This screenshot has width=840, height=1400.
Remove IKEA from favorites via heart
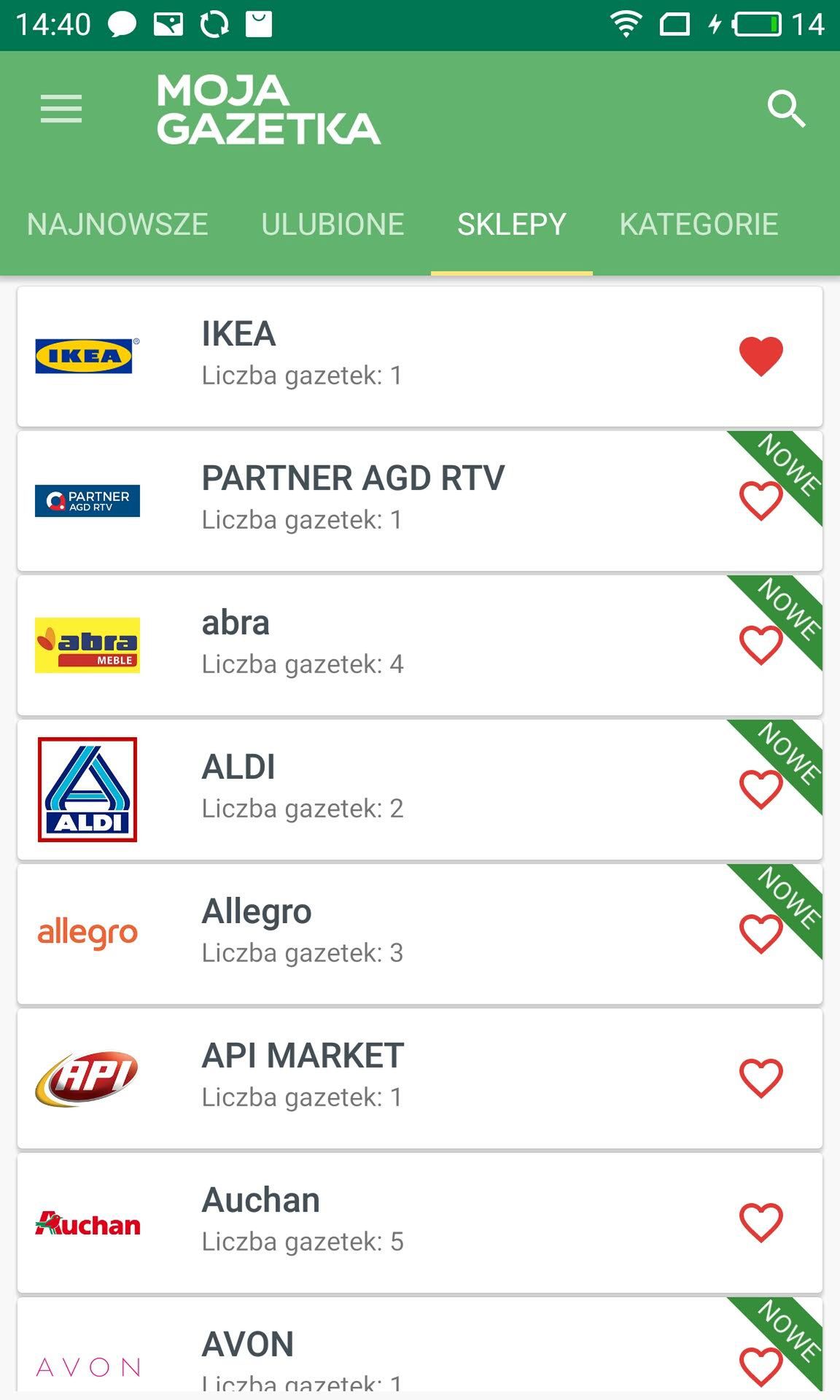[x=761, y=356]
